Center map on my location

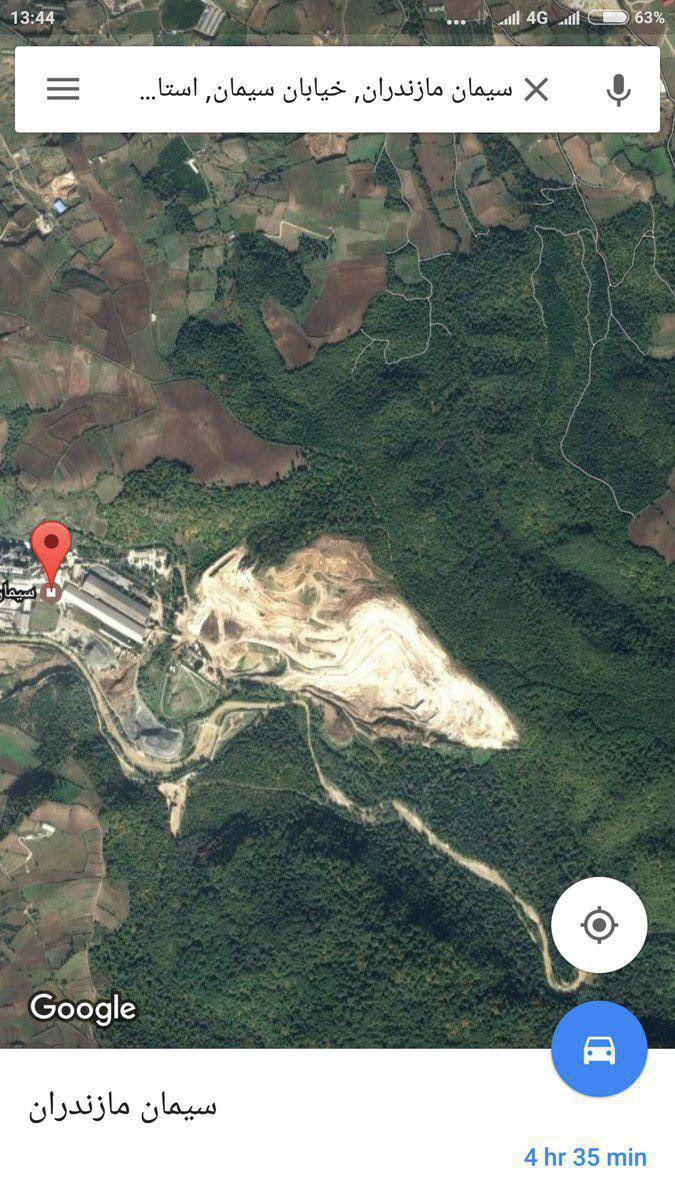(599, 925)
